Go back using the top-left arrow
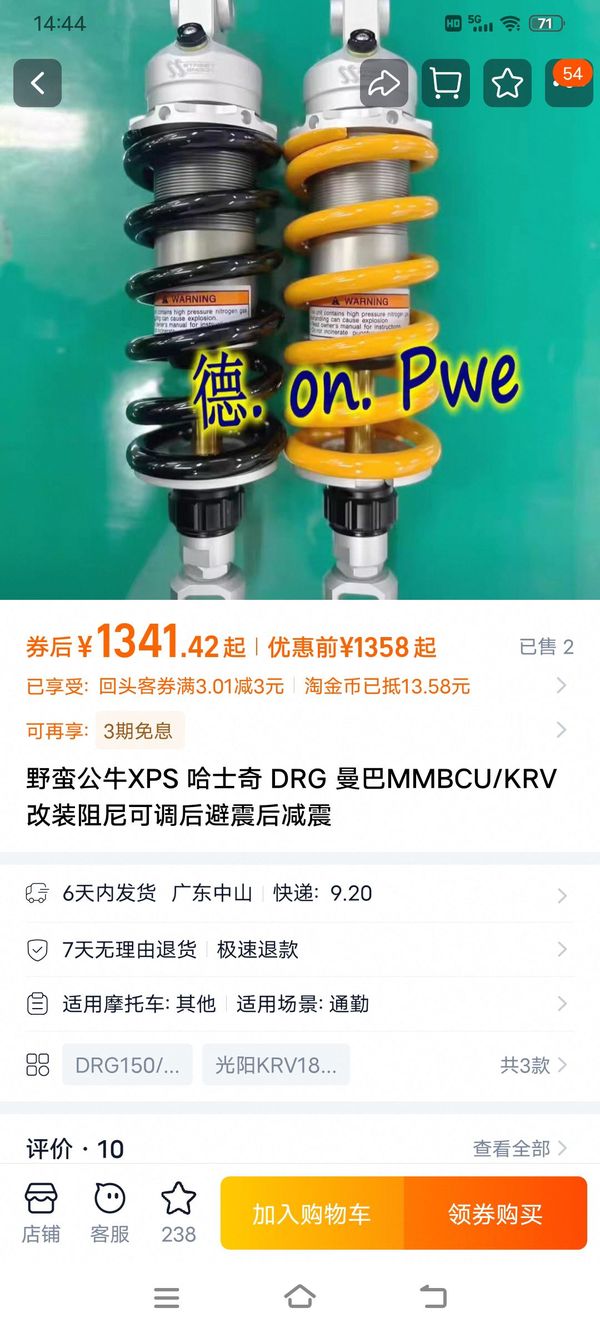The image size is (600, 1333). point(38,83)
